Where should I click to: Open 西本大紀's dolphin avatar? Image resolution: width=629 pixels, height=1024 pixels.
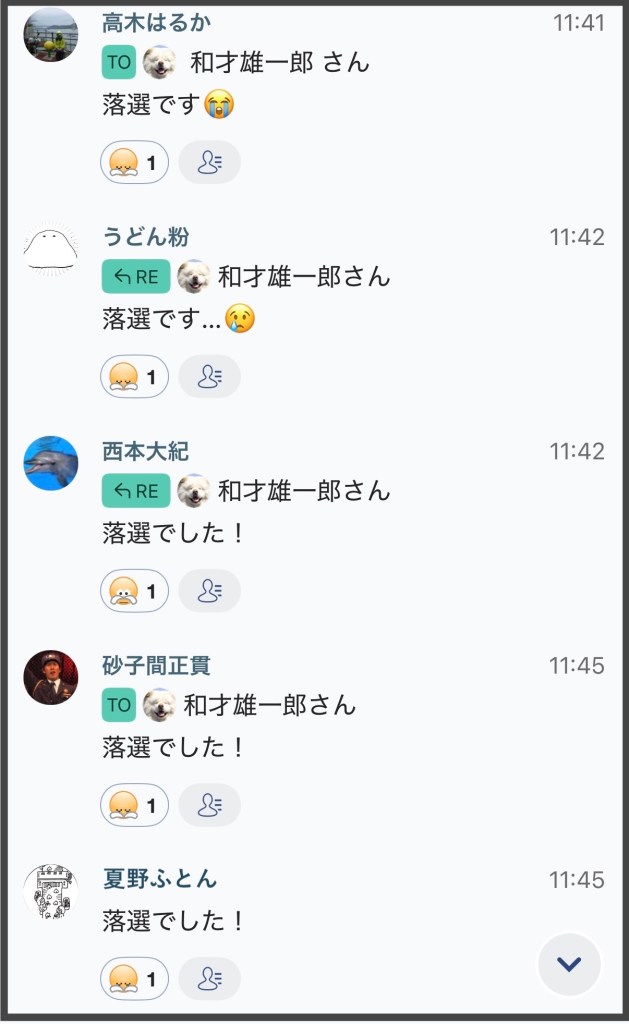click(50, 462)
